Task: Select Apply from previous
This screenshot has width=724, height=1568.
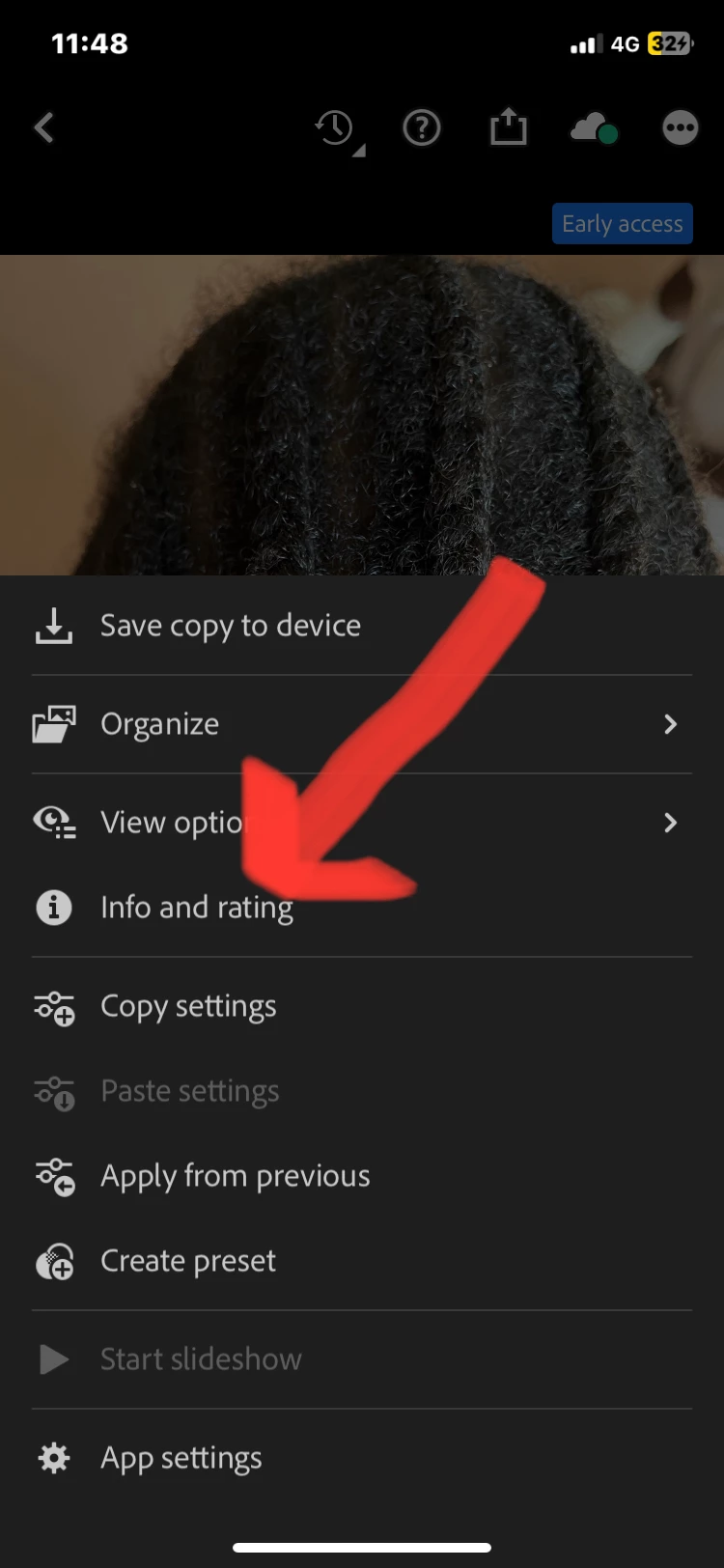Action: tap(235, 1176)
